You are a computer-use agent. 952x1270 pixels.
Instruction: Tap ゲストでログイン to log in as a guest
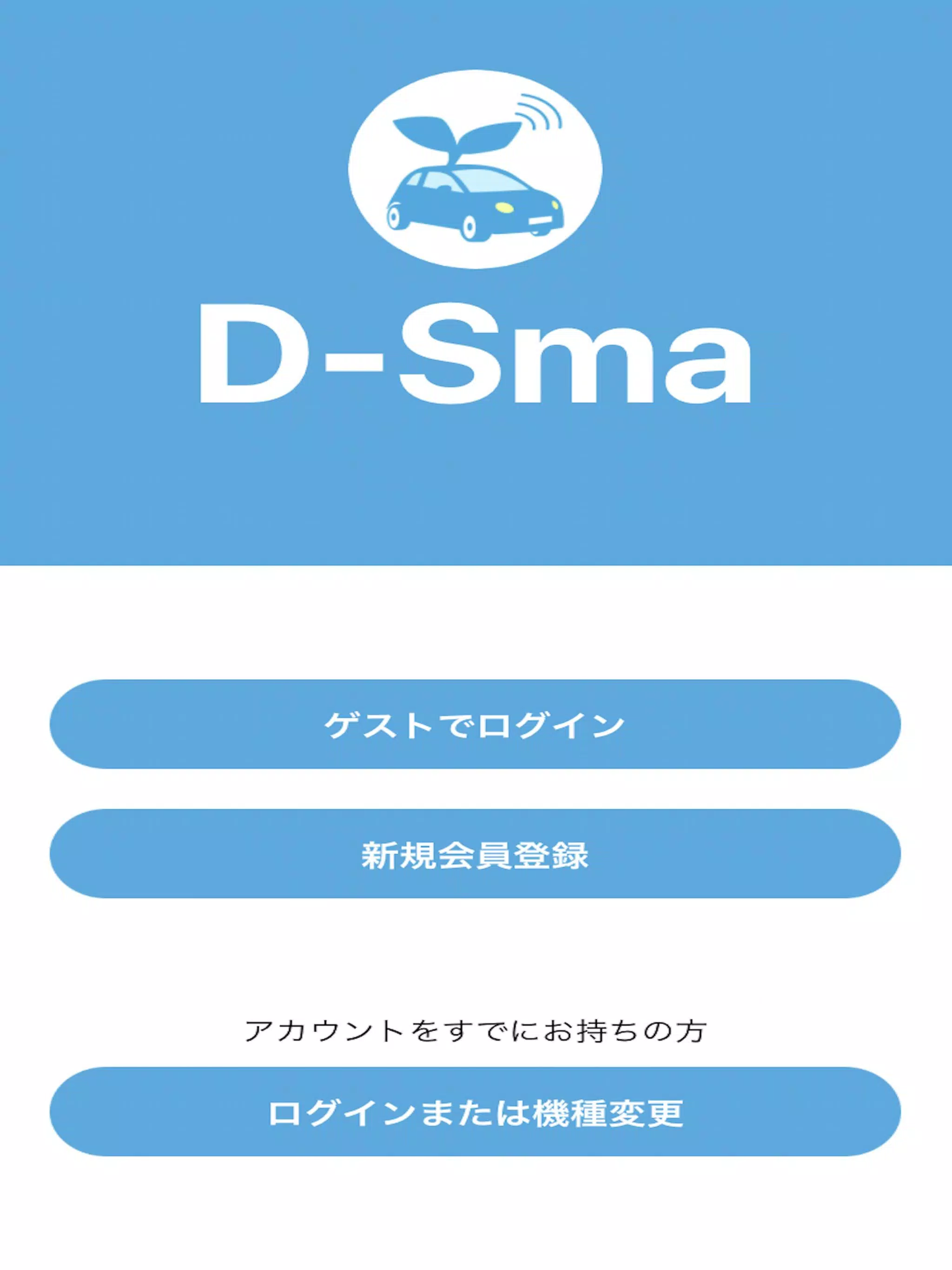(x=475, y=724)
